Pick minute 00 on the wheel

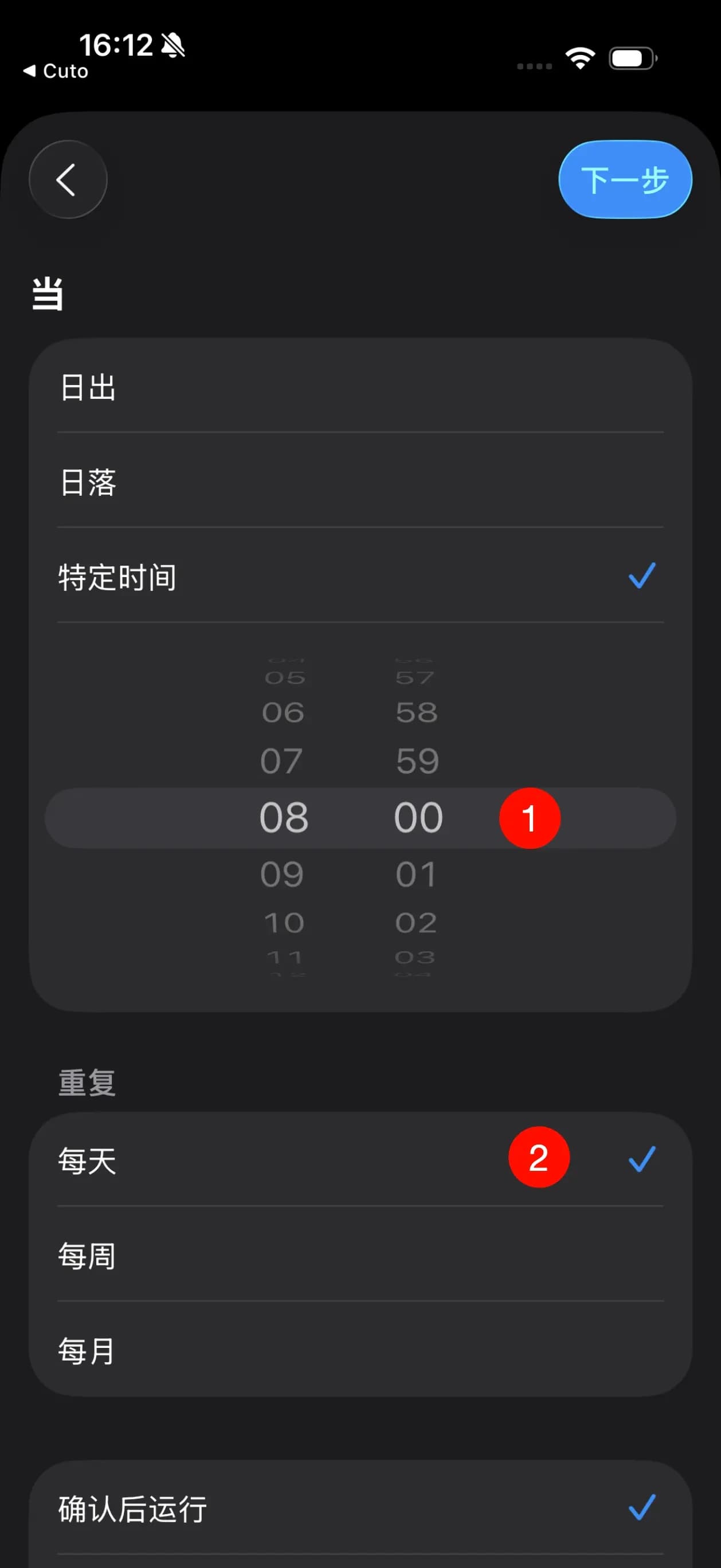pos(418,817)
